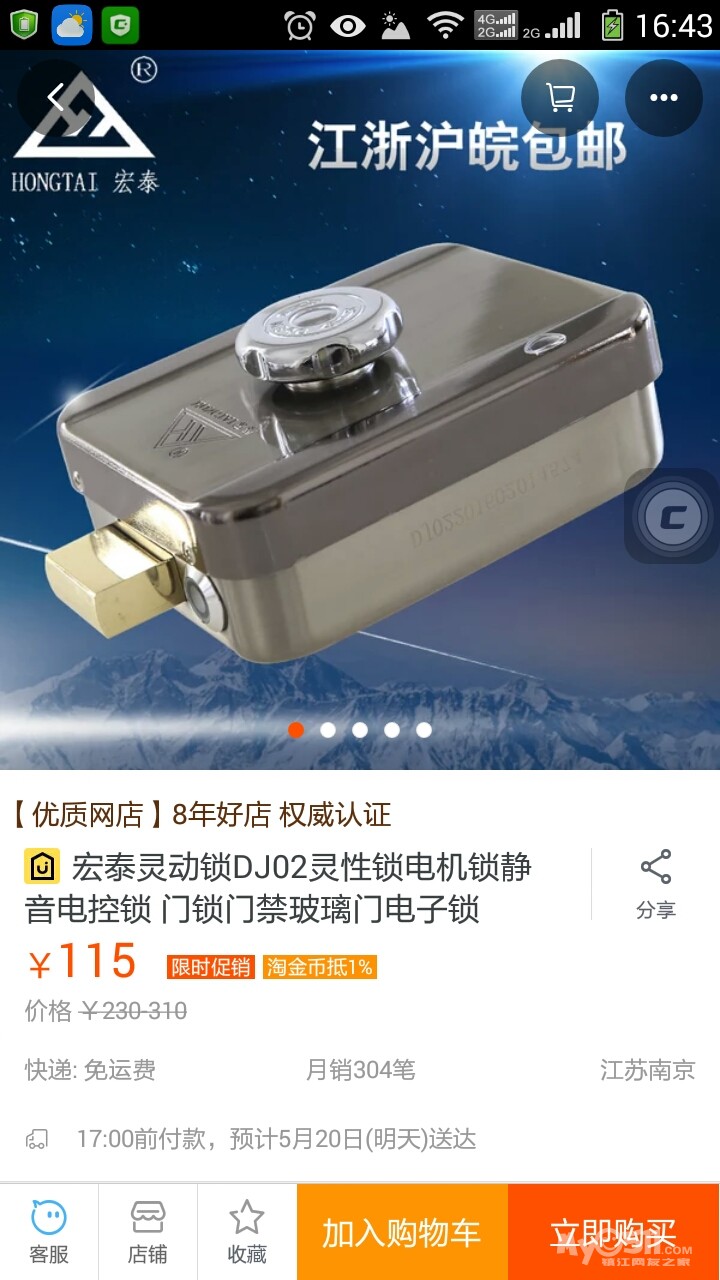Open the shopping cart icon
Viewport: 720px width, 1280px height.
click(560, 97)
